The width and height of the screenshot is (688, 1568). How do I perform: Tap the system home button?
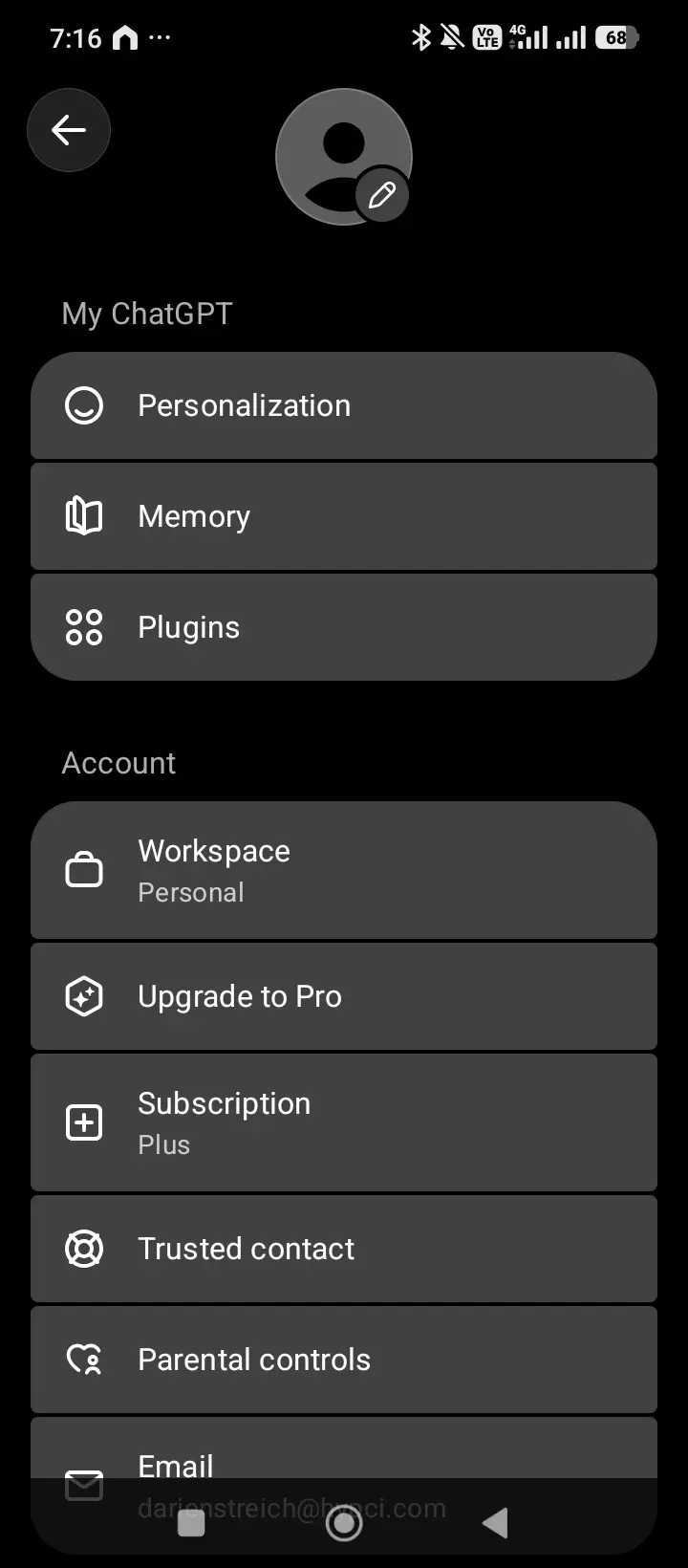point(344,1523)
